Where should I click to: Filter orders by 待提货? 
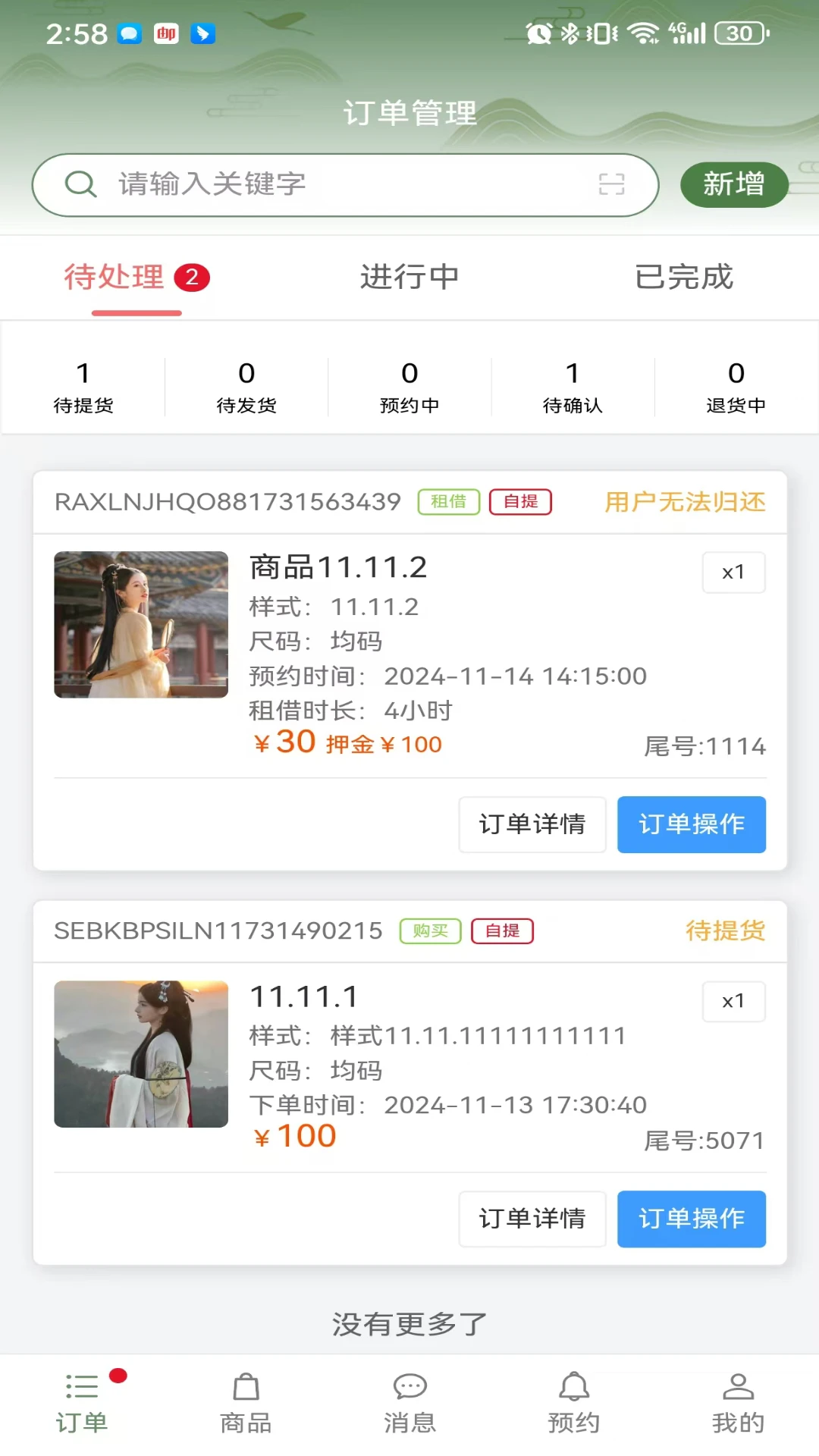click(83, 387)
